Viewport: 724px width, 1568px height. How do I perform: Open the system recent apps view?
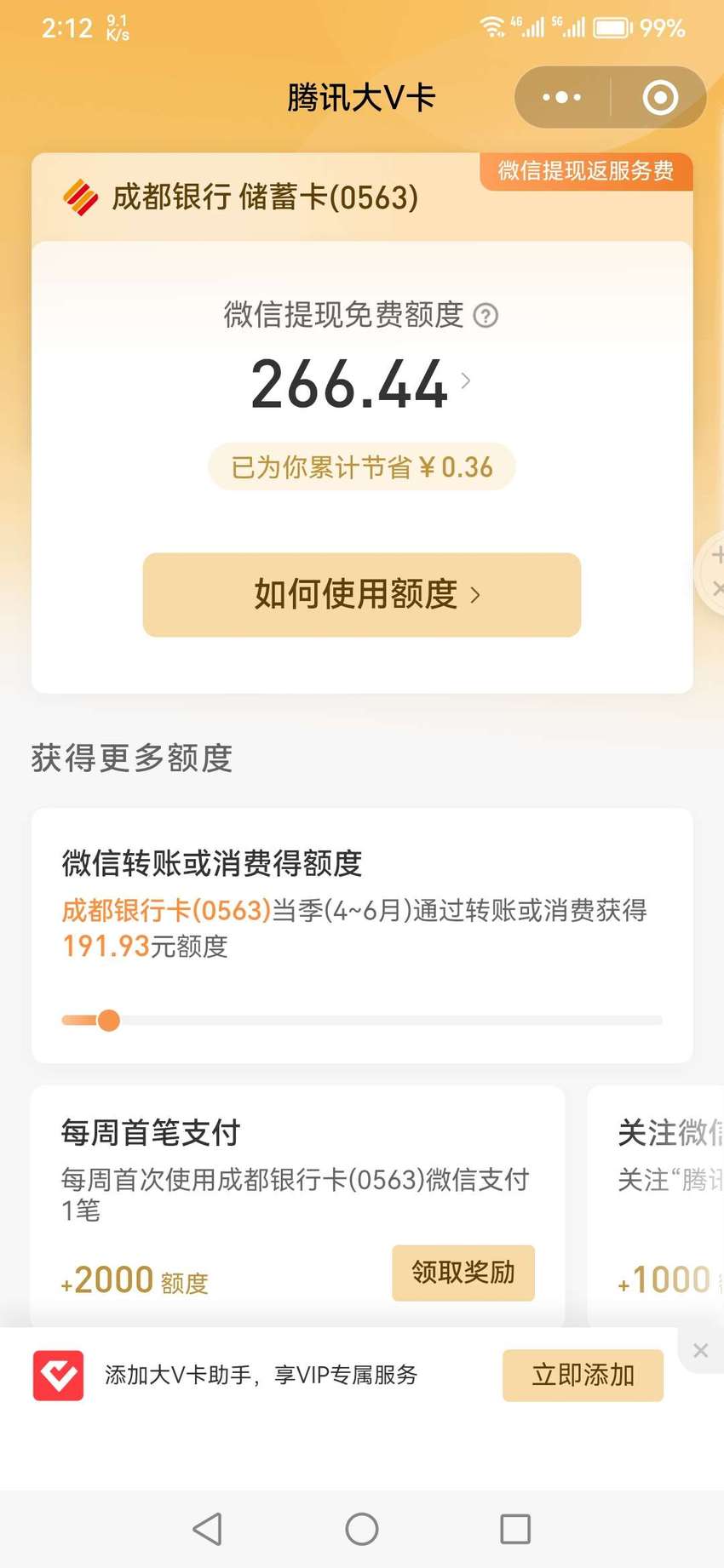pos(515,1529)
